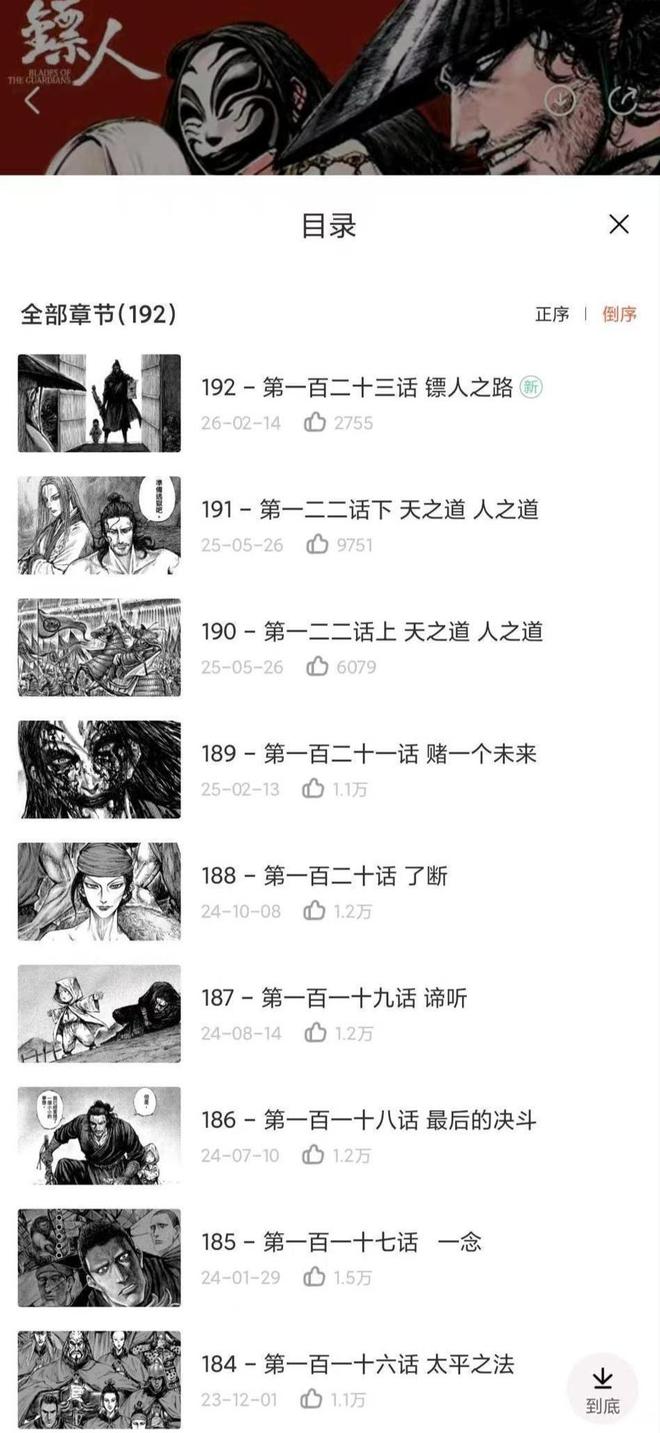This screenshot has height=1433, width=660.
Task: Tap the download icon in the header
Action: (x=560, y=100)
